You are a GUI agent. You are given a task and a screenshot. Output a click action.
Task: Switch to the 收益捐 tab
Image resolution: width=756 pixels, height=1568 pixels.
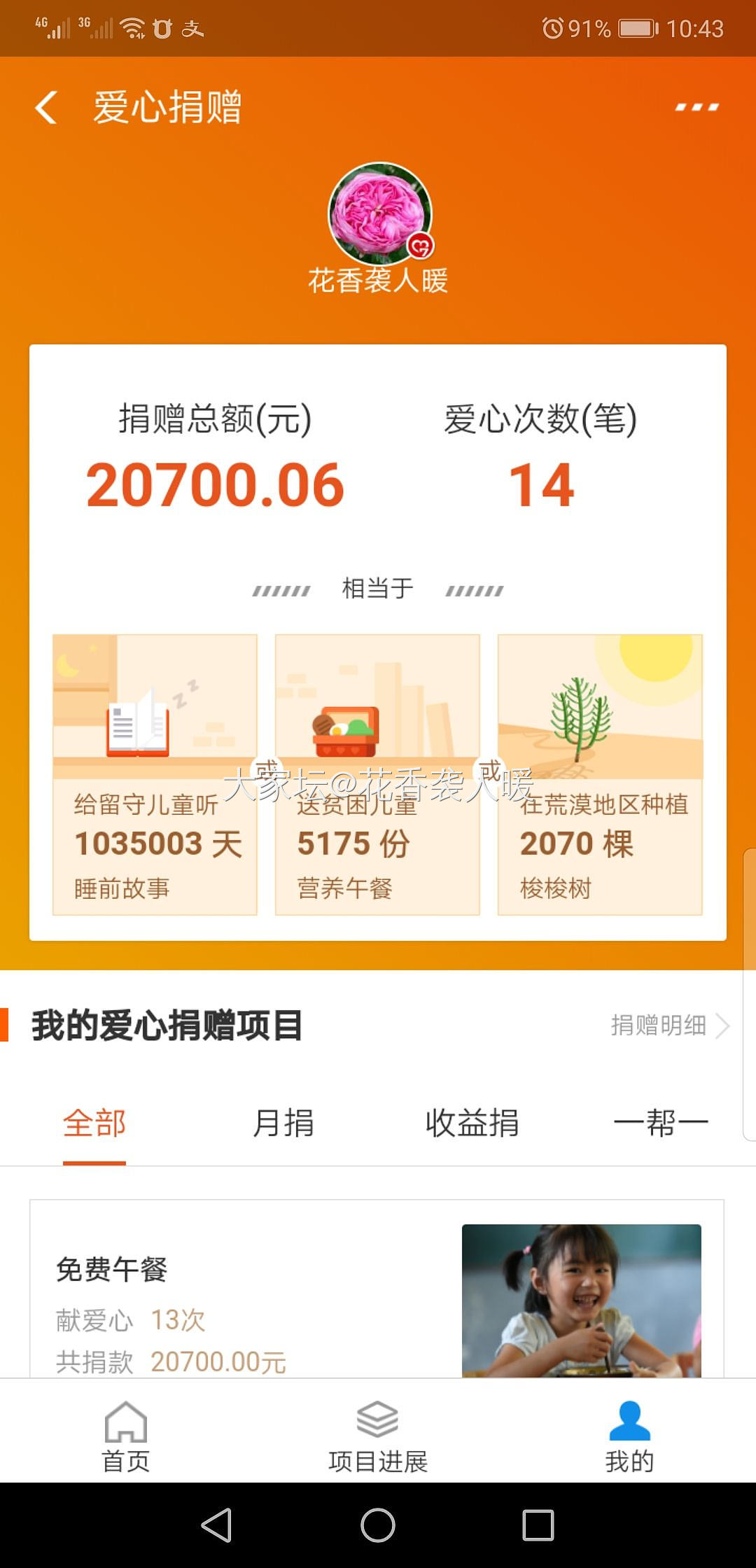[x=472, y=1123]
